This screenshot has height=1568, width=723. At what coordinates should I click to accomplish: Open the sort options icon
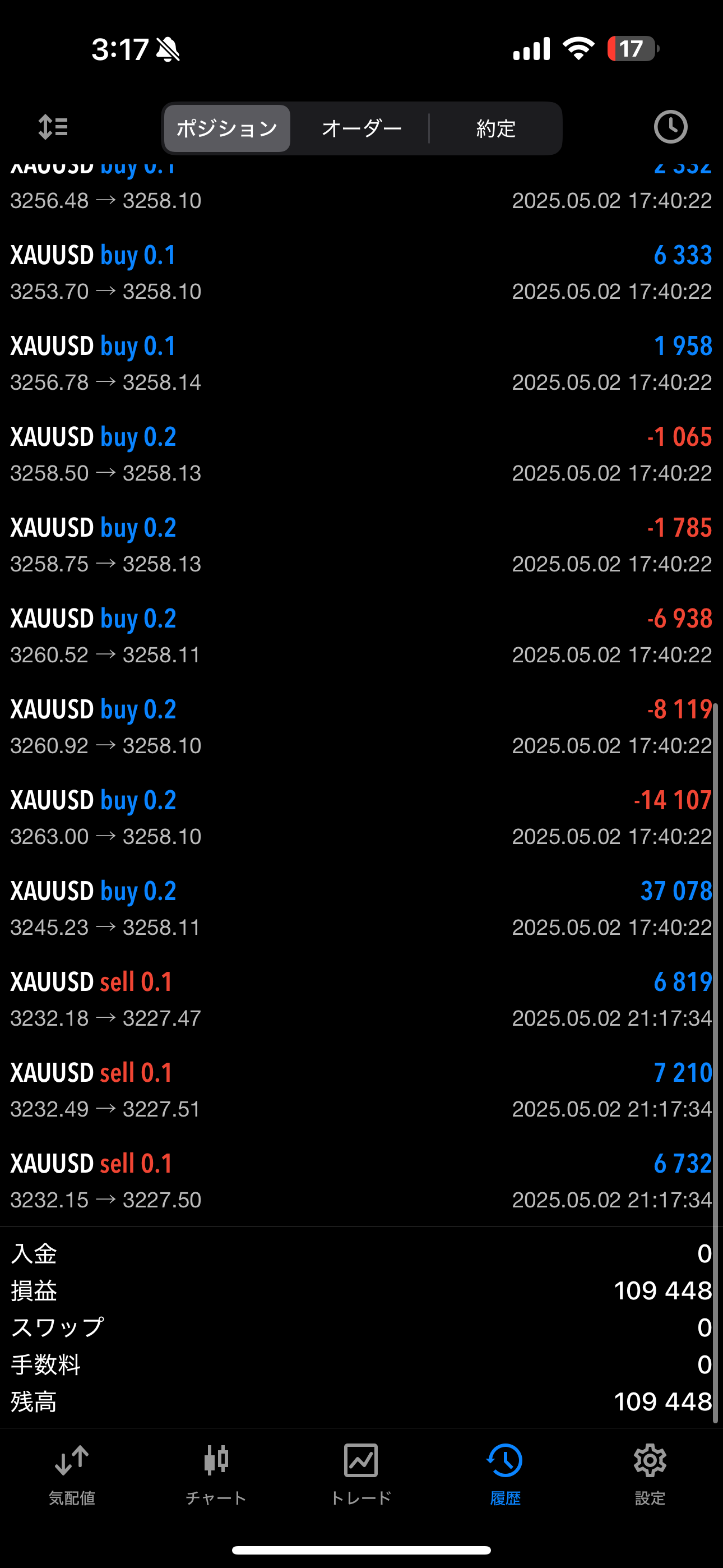click(53, 128)
